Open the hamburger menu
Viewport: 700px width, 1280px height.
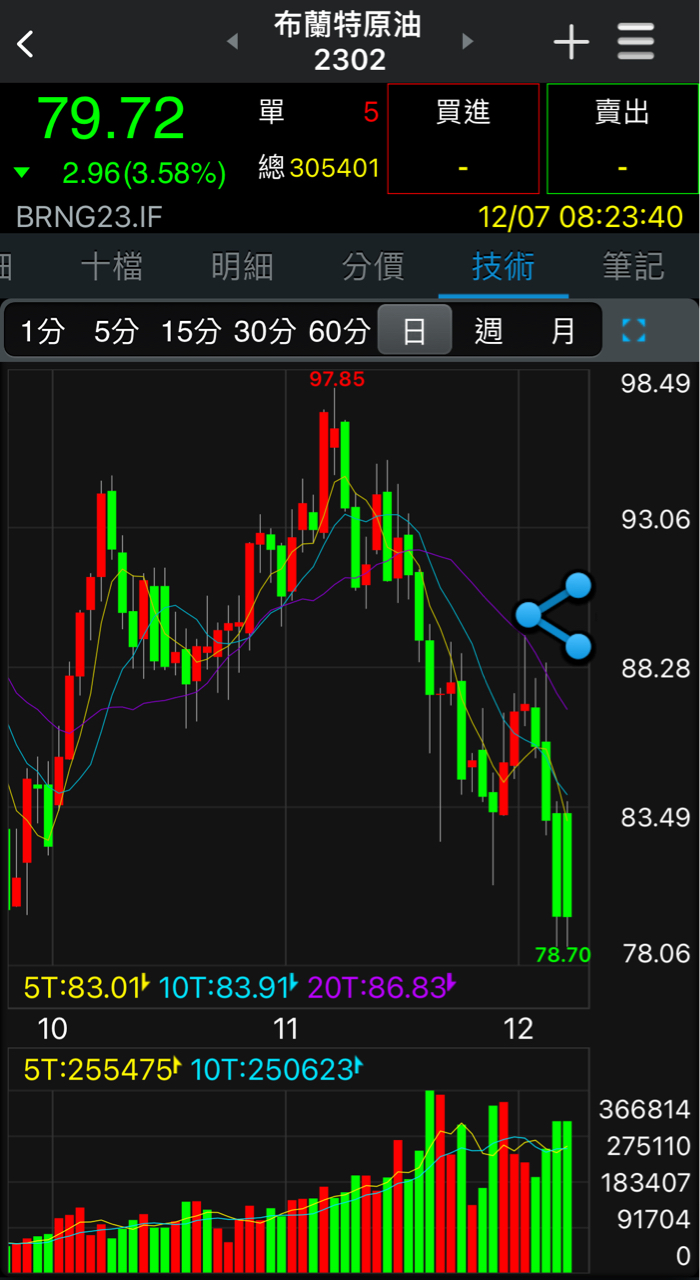click(636, 42)
